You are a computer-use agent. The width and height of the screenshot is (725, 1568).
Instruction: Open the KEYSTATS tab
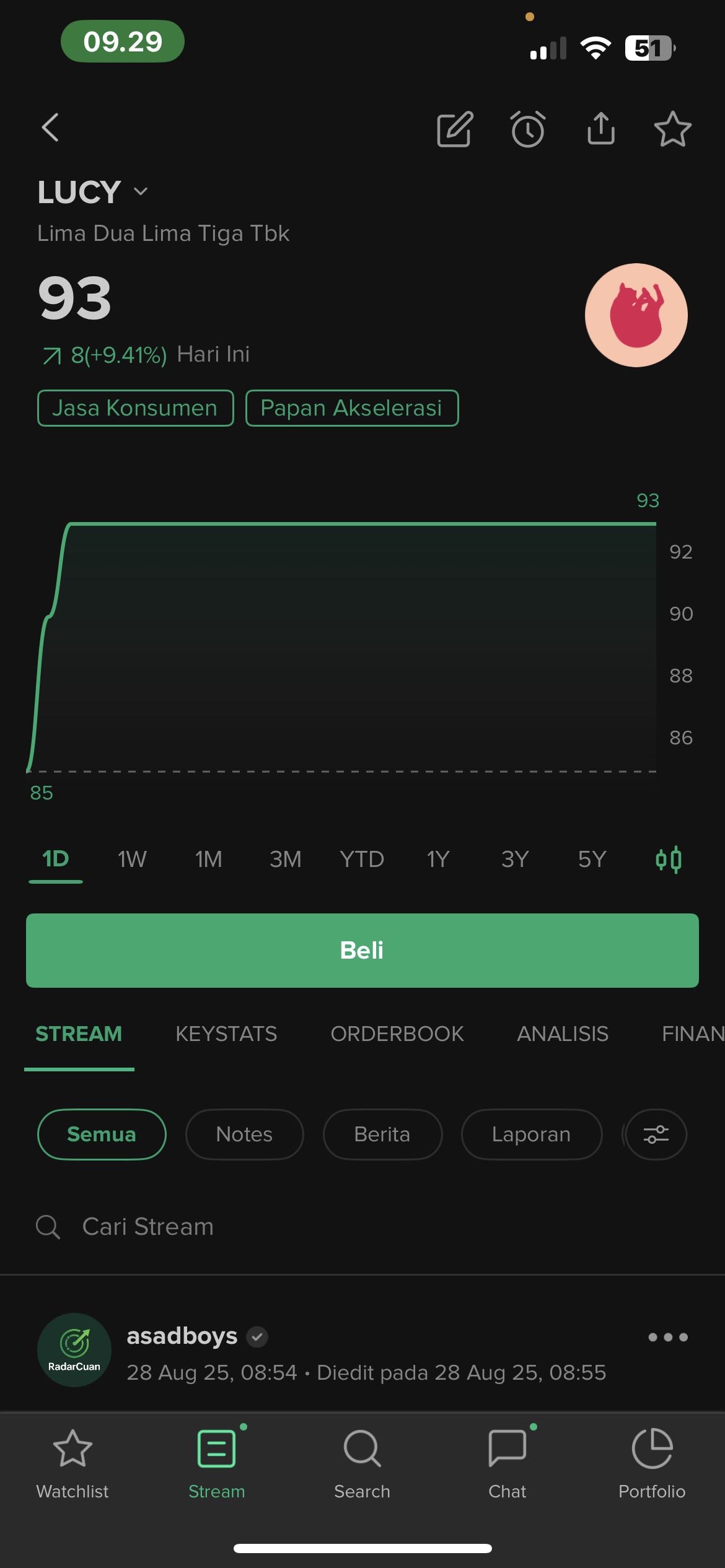pos(226,1034)
